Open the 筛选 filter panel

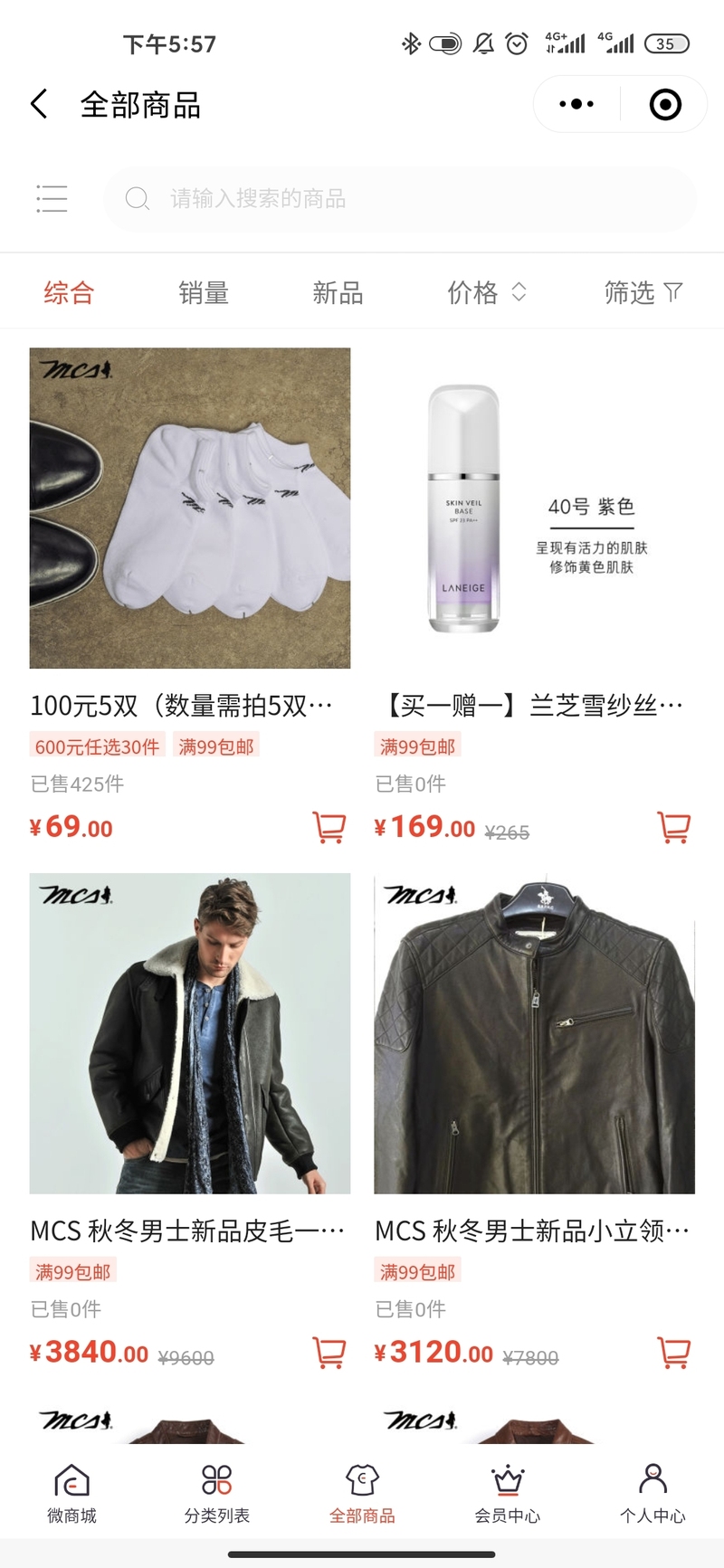click(643, 292)
